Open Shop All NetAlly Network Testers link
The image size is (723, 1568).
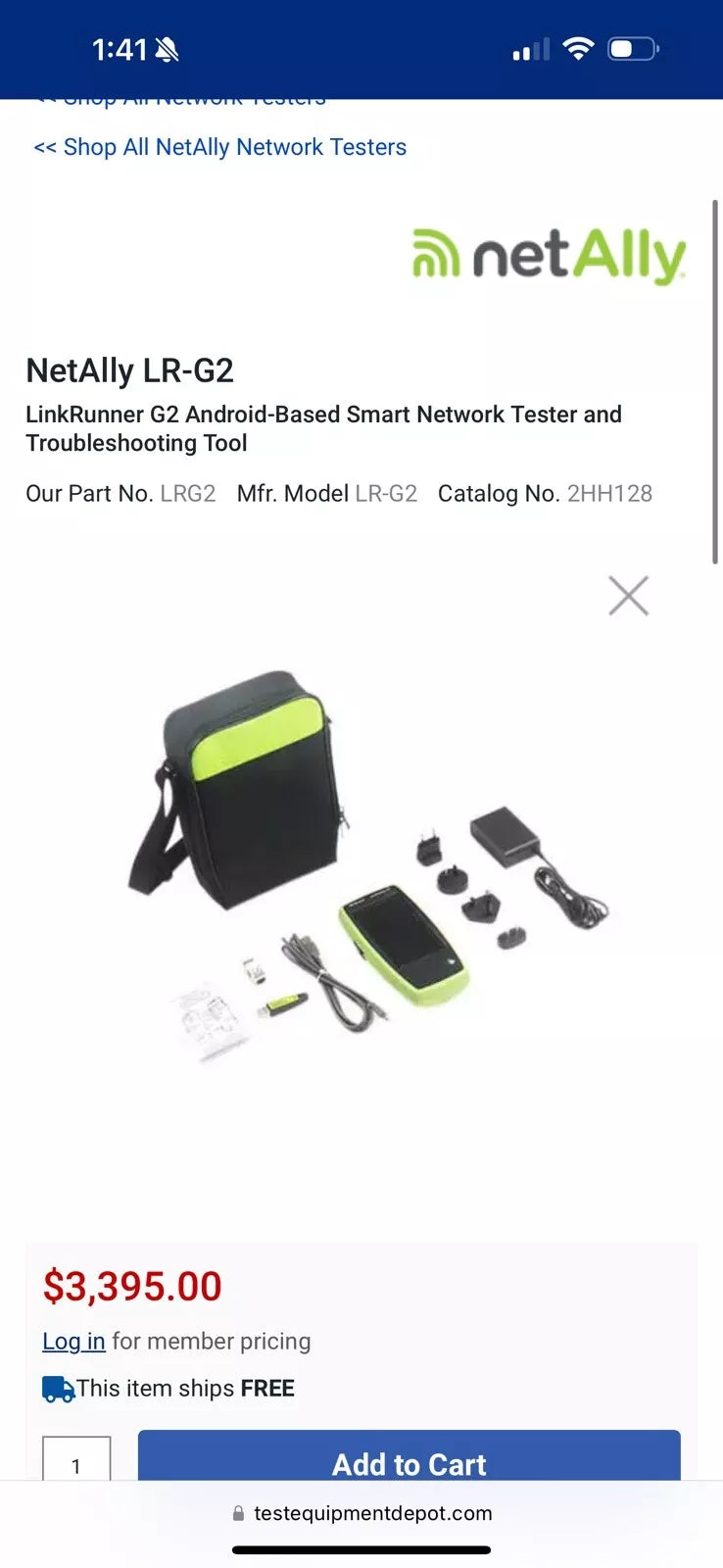pyautogui.click(x=220, y=147)
